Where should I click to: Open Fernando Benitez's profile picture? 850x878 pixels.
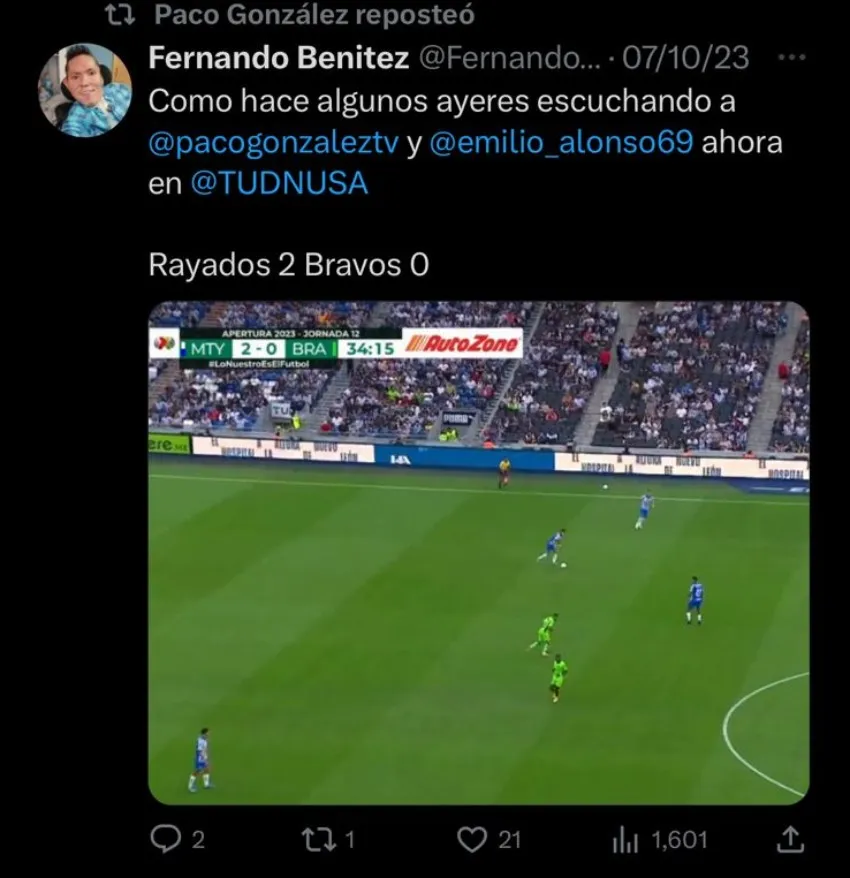click(x=85, y=90)
